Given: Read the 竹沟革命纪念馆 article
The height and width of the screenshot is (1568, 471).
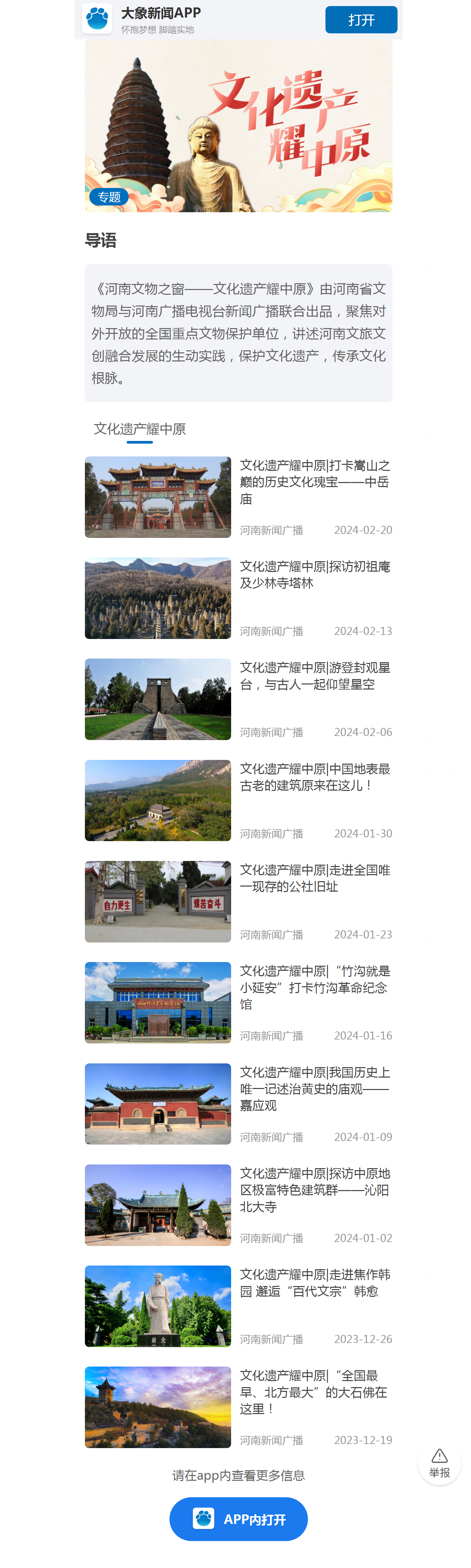Looking at the screenshot, I should coord(314,987).
